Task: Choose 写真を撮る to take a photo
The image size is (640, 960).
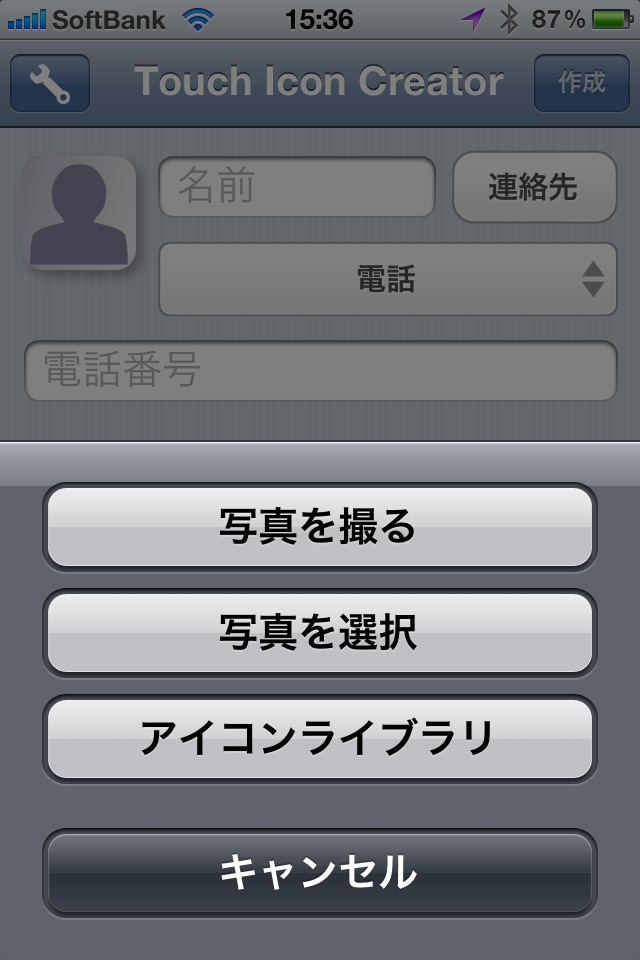Action: coord(319,527)
